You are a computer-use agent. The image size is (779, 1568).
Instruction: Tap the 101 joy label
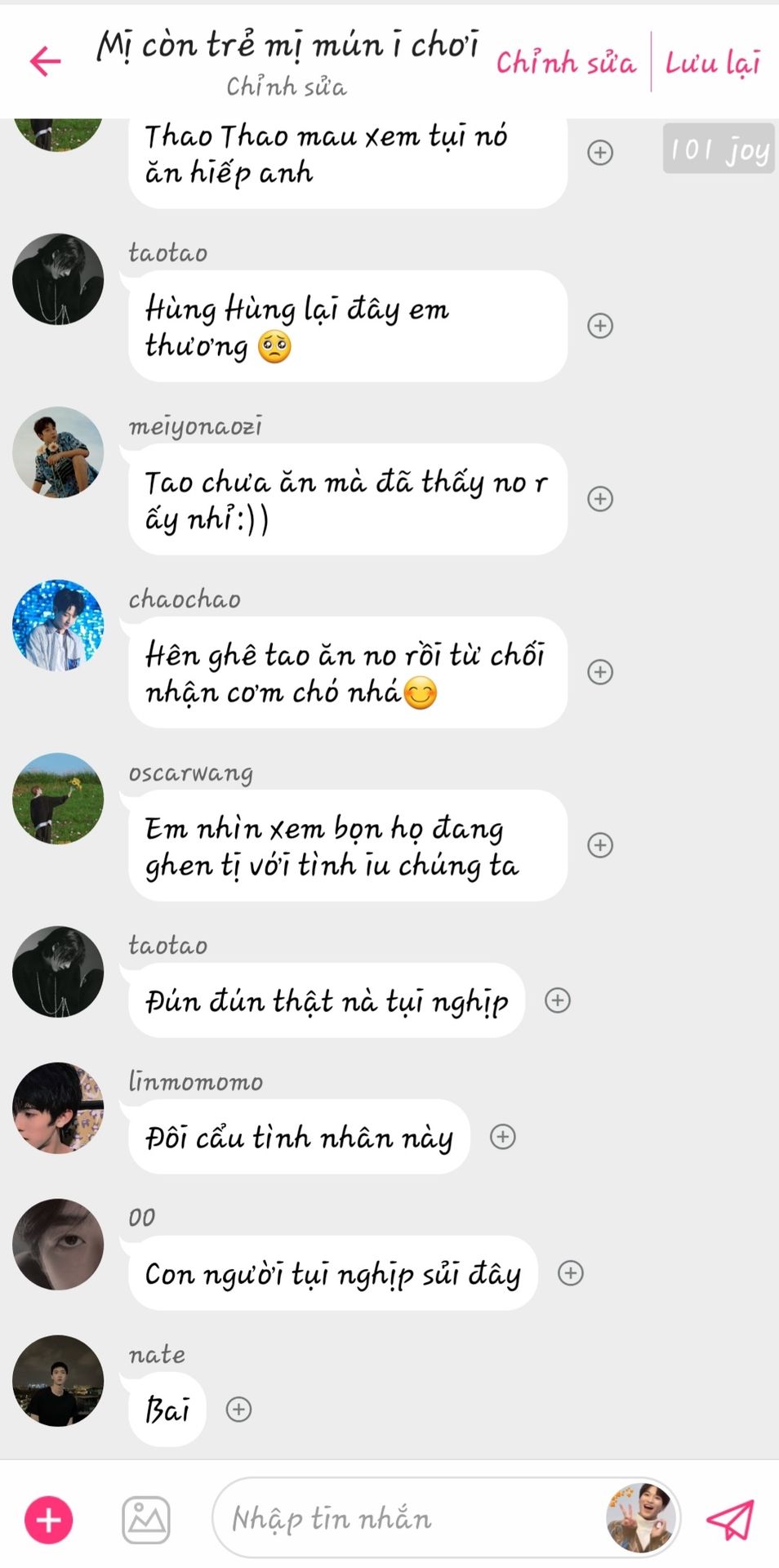tap(719, 149)
